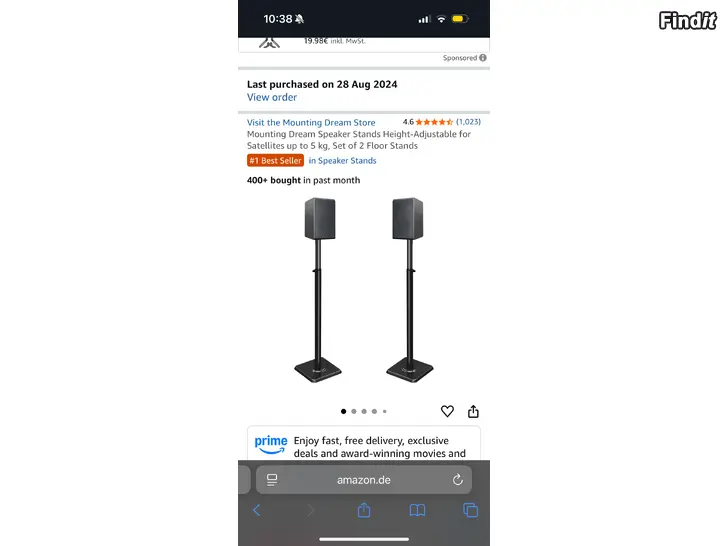Share this product listing

[x=473, y=411]
